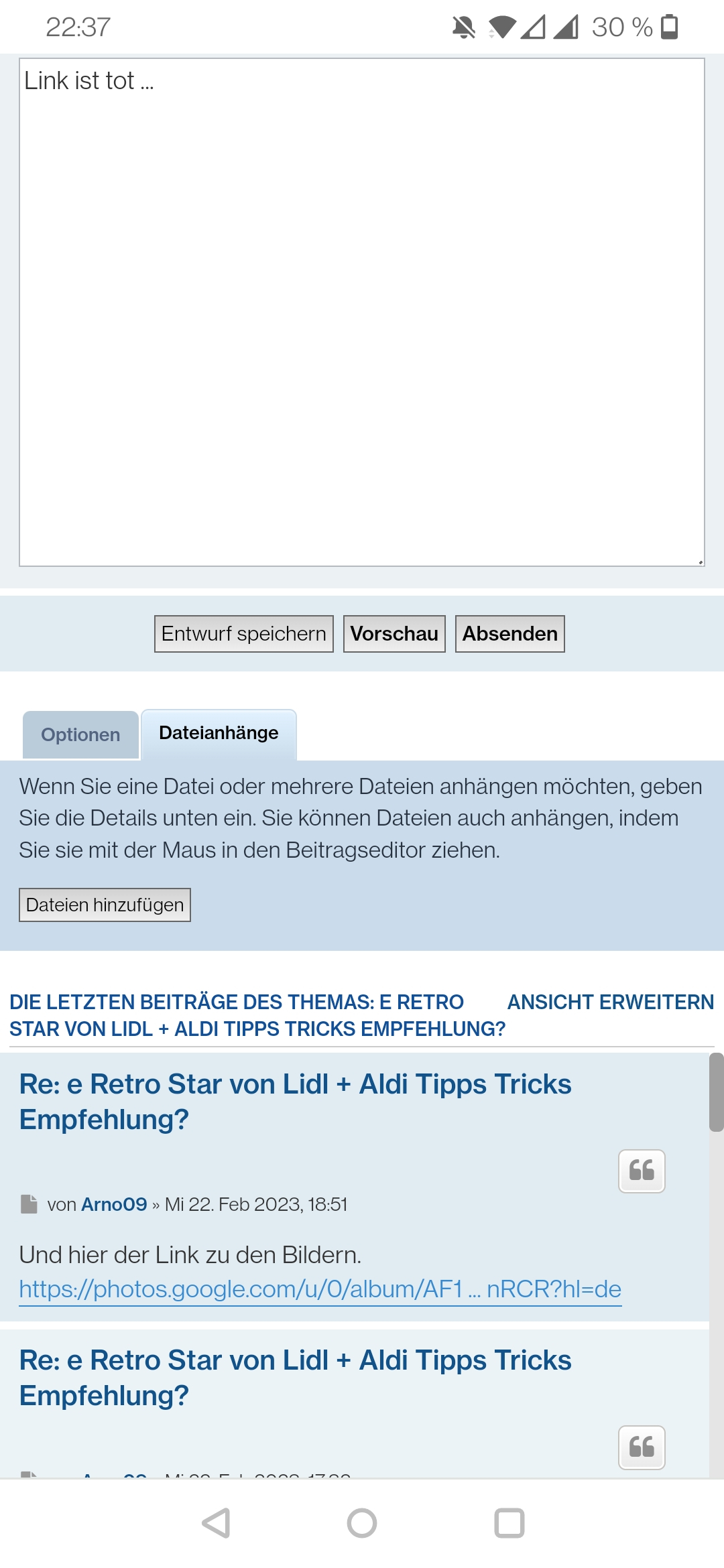Return to the home screen via the home button
724x1568 pixels.
(x=362, y=1523)
